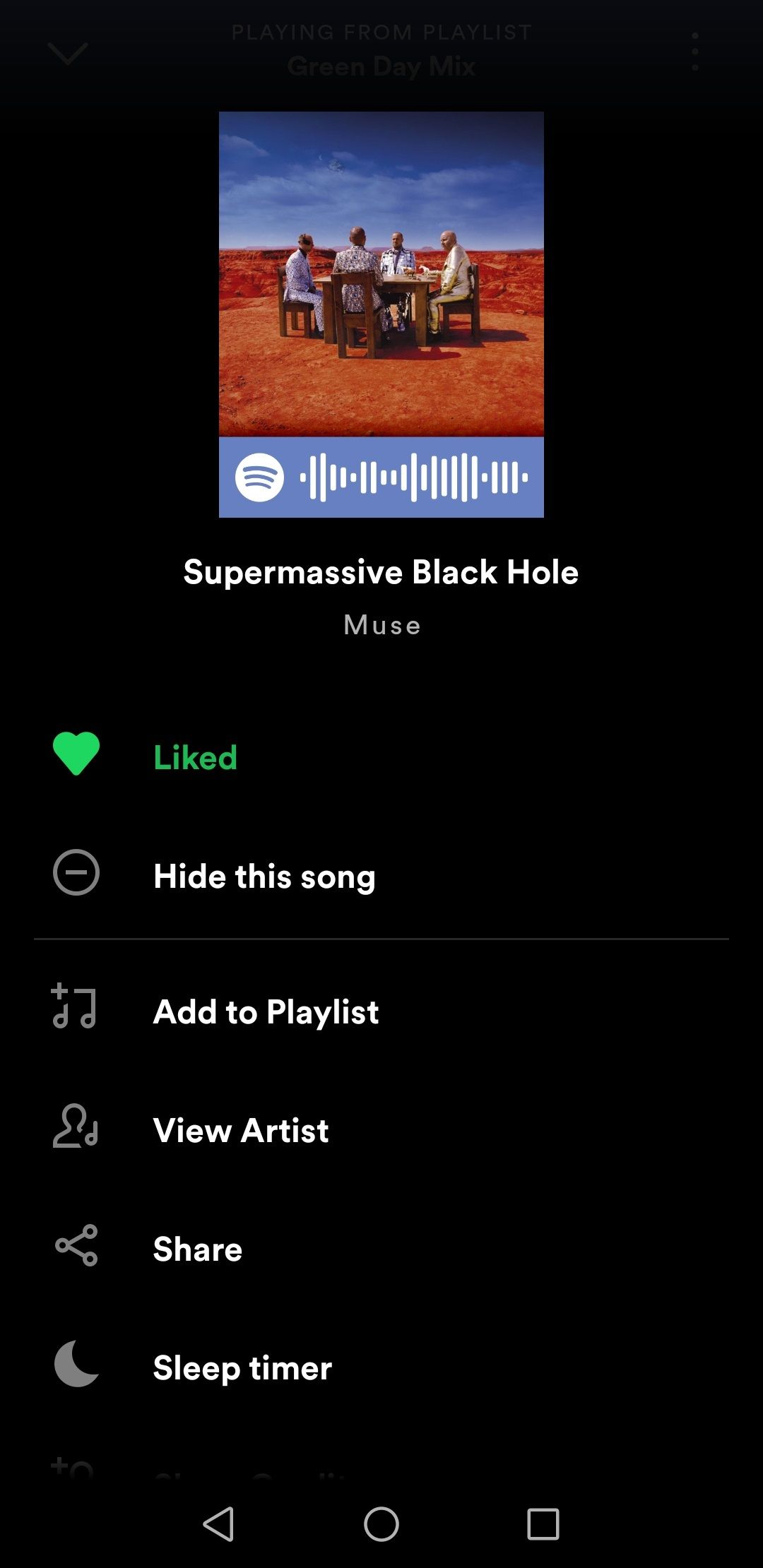Enable Hide this song
Viewport: 763px width, 1568px height.
265,876
